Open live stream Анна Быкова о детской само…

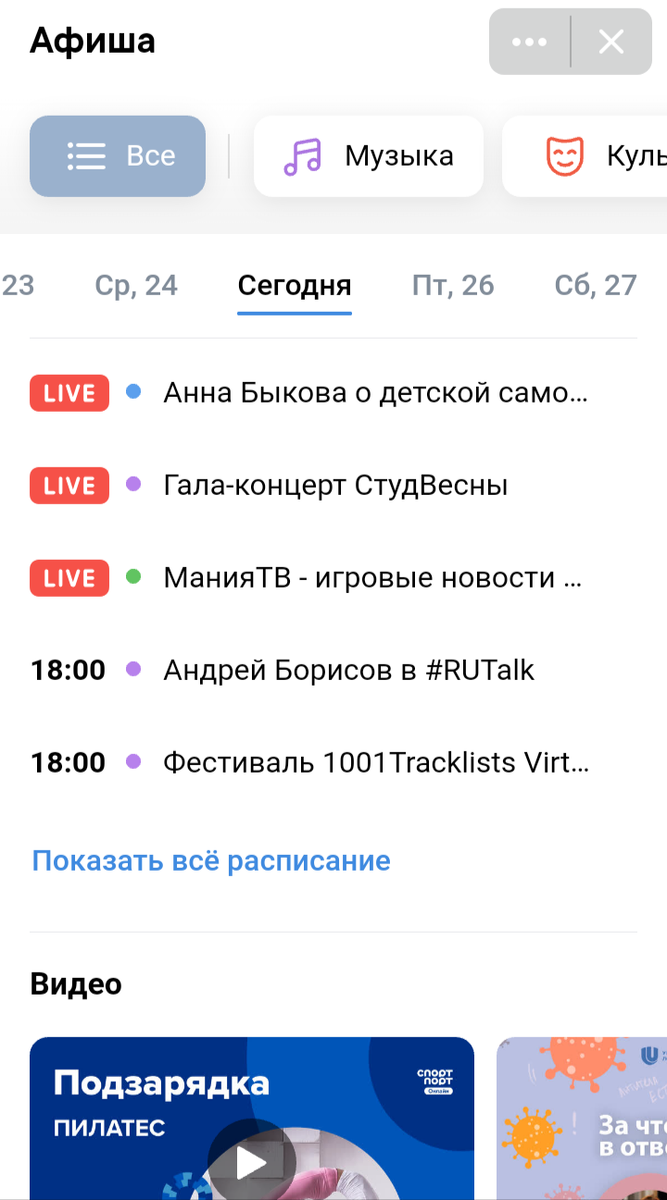tap(333, 393)
